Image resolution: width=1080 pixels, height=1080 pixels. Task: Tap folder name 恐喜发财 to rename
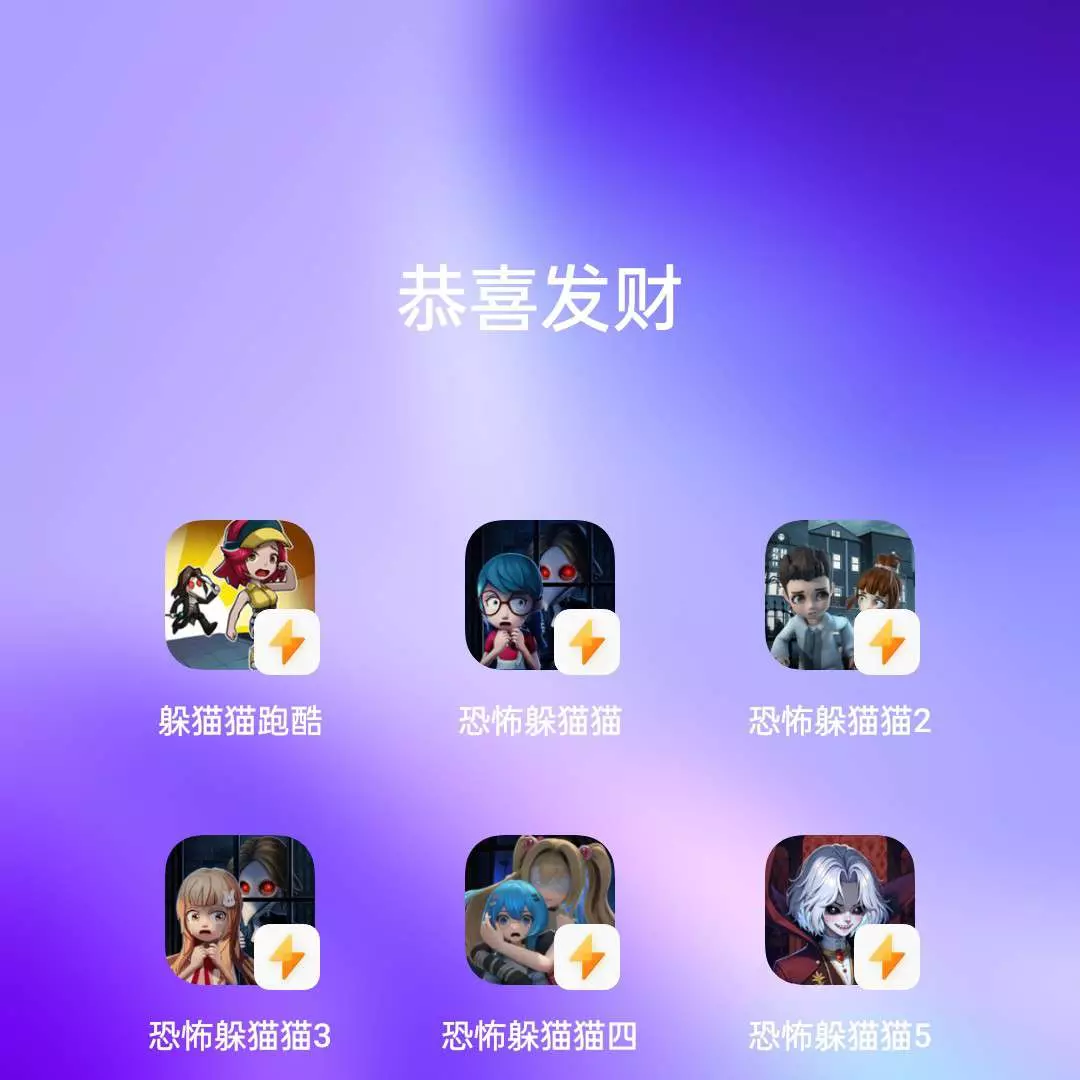[x=540, y=299]
